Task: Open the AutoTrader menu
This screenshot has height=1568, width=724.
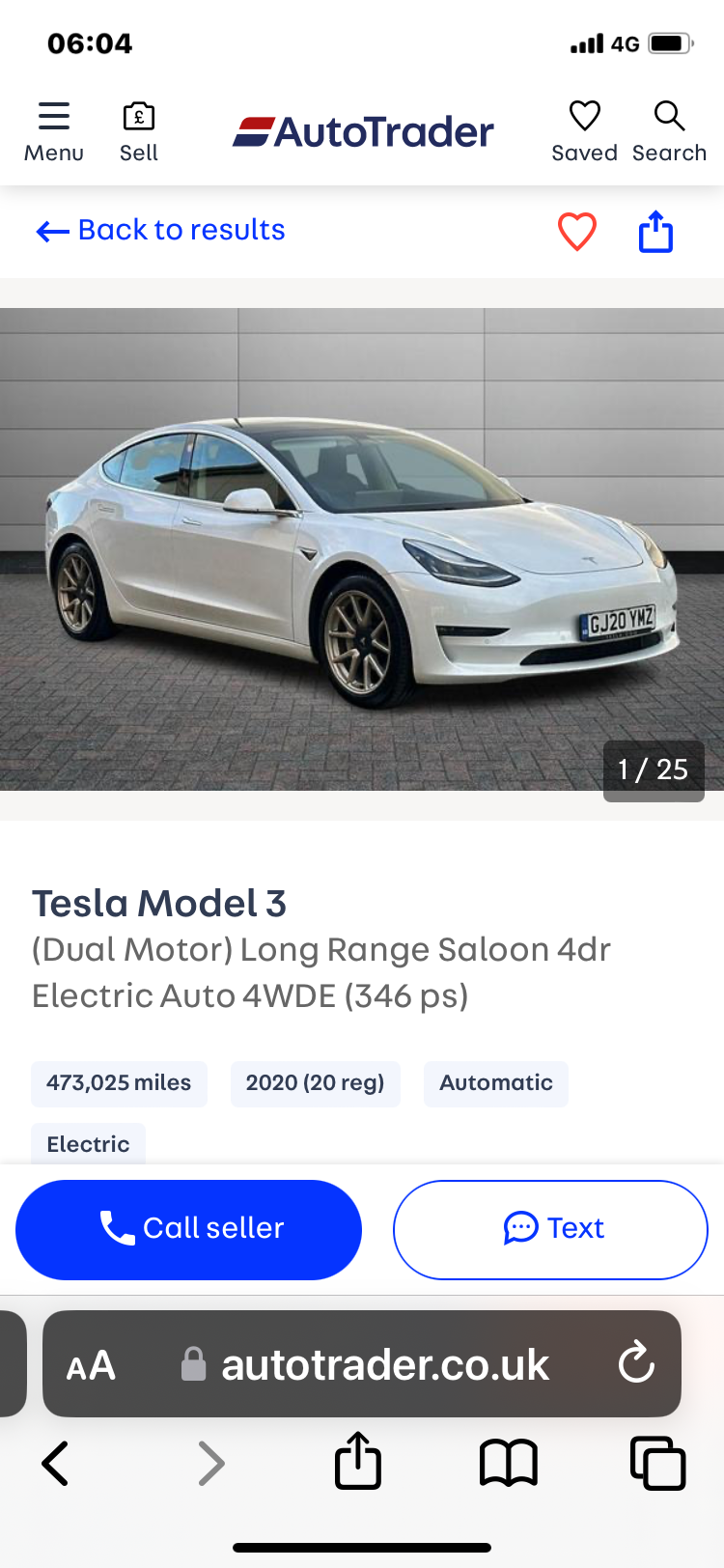Action: [54, 131]
